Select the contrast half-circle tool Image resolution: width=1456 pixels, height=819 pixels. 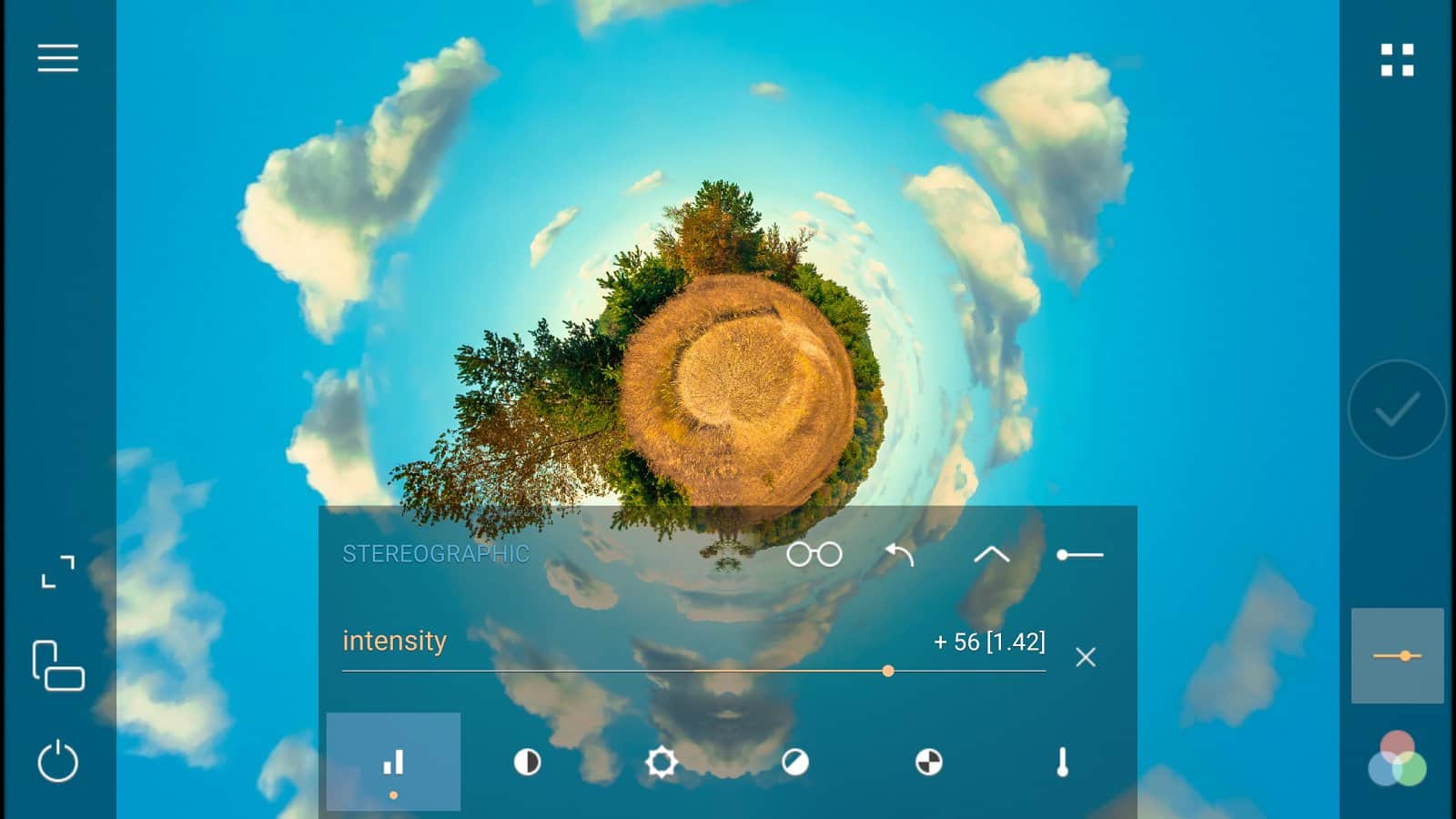tap(527, 762)
